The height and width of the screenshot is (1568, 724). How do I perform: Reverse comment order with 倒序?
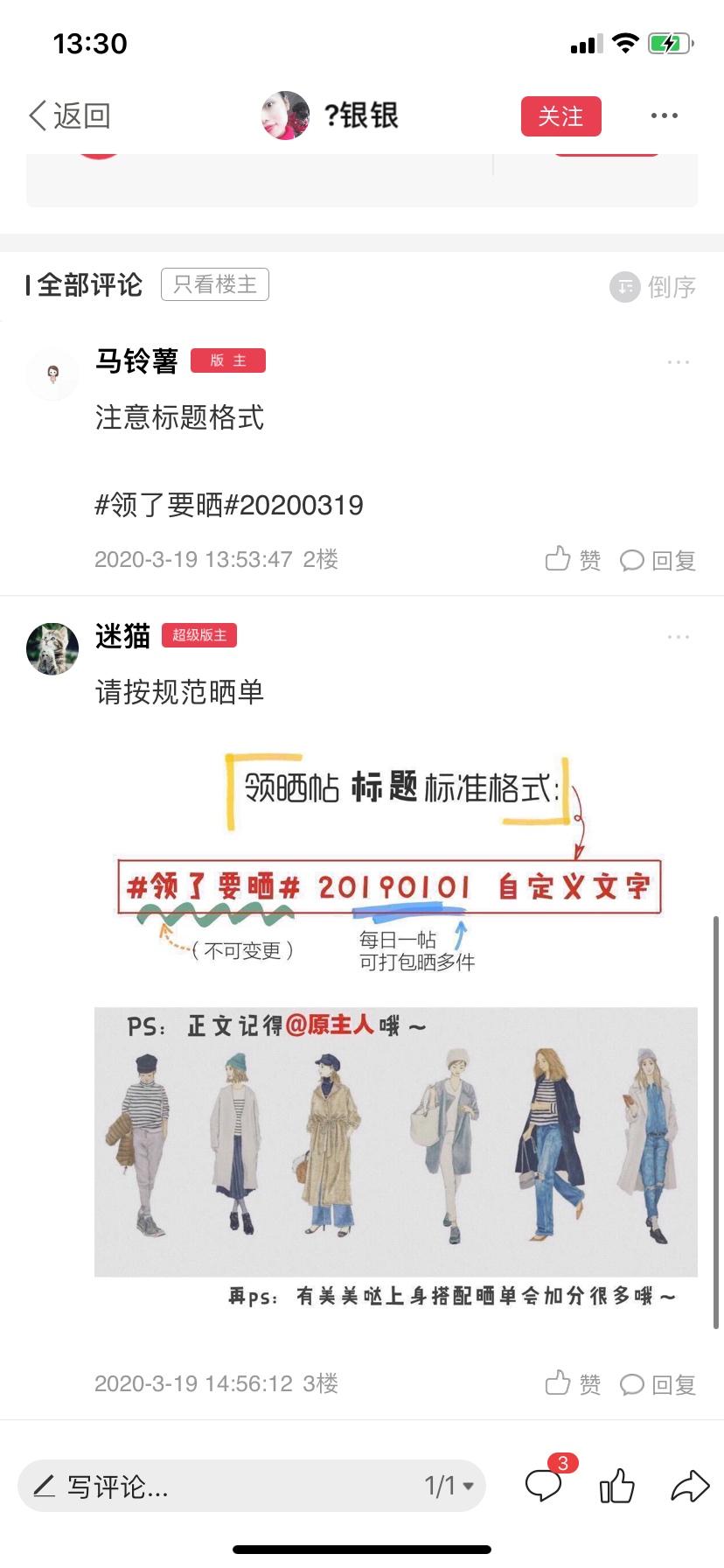pos(653,286)
